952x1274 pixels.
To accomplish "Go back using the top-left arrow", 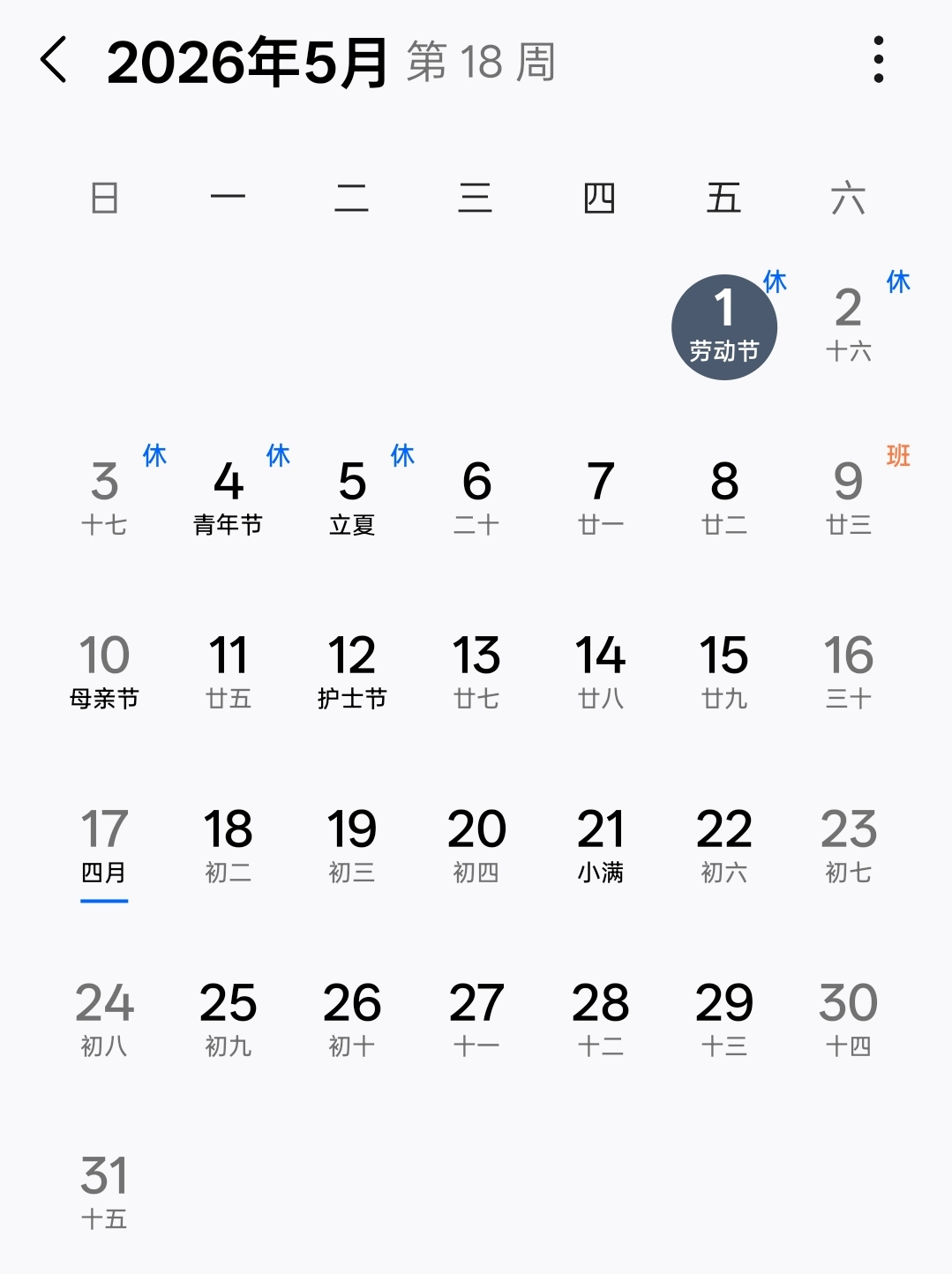I will coord(55,61).
